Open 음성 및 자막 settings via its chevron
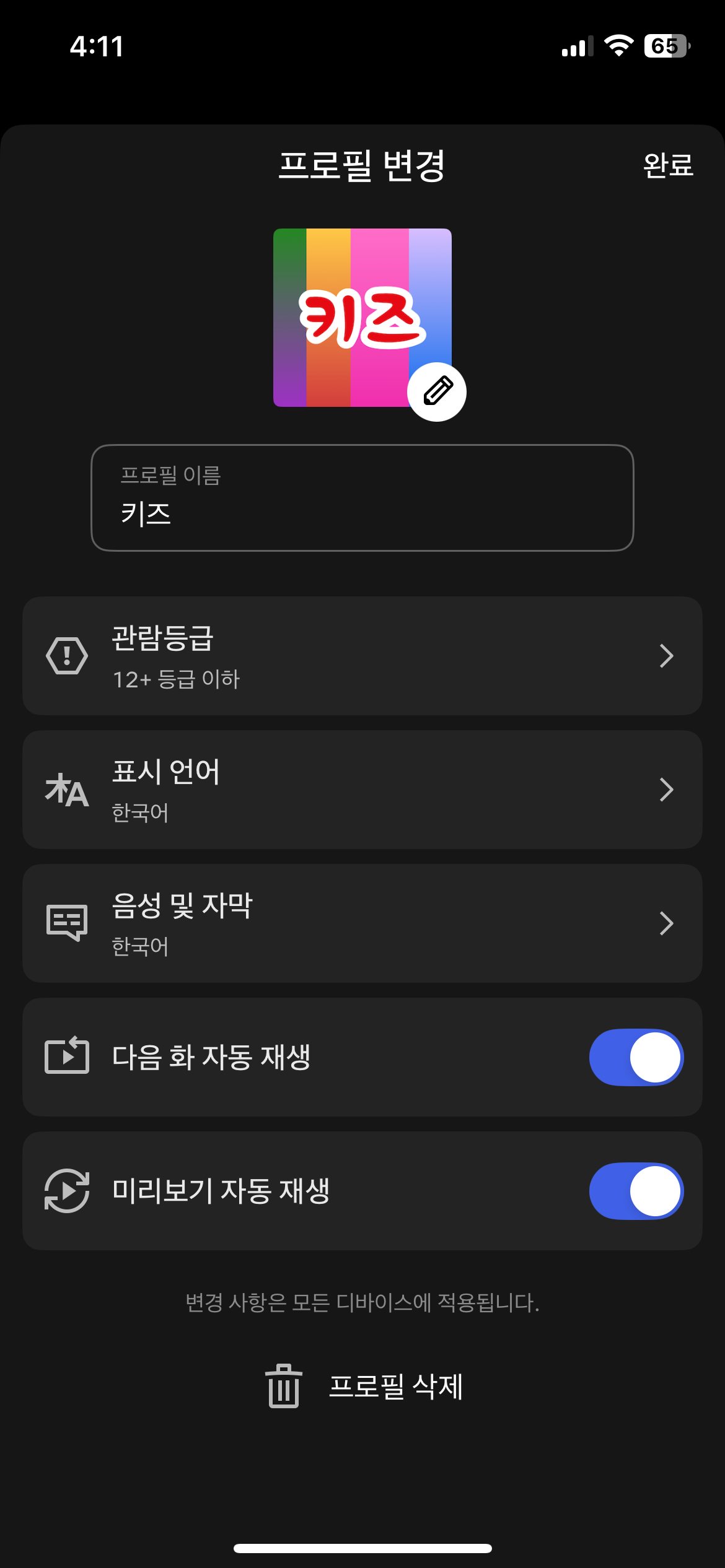The width and height of the screenshot is (725, 1568). click(x=667, y=923)
